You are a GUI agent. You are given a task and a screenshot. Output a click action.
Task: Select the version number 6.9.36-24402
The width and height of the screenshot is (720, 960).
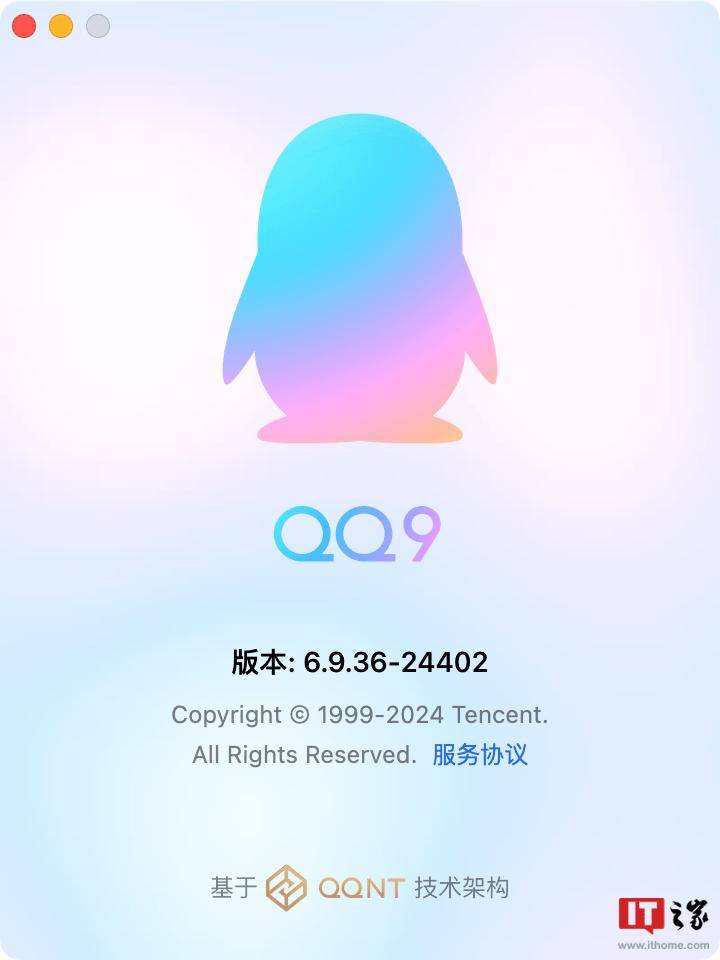[397, 661]
